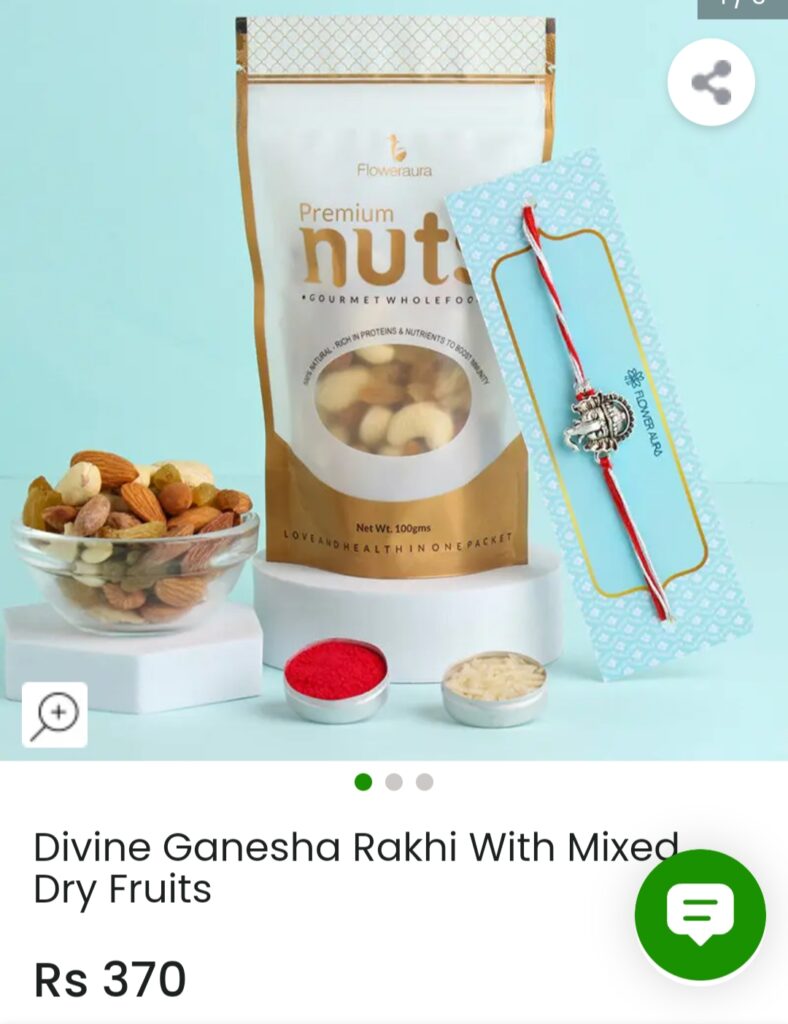Open the Ganesha Rakhi product photo
The width and height of the screenshot is (788, 1024).
394,380
